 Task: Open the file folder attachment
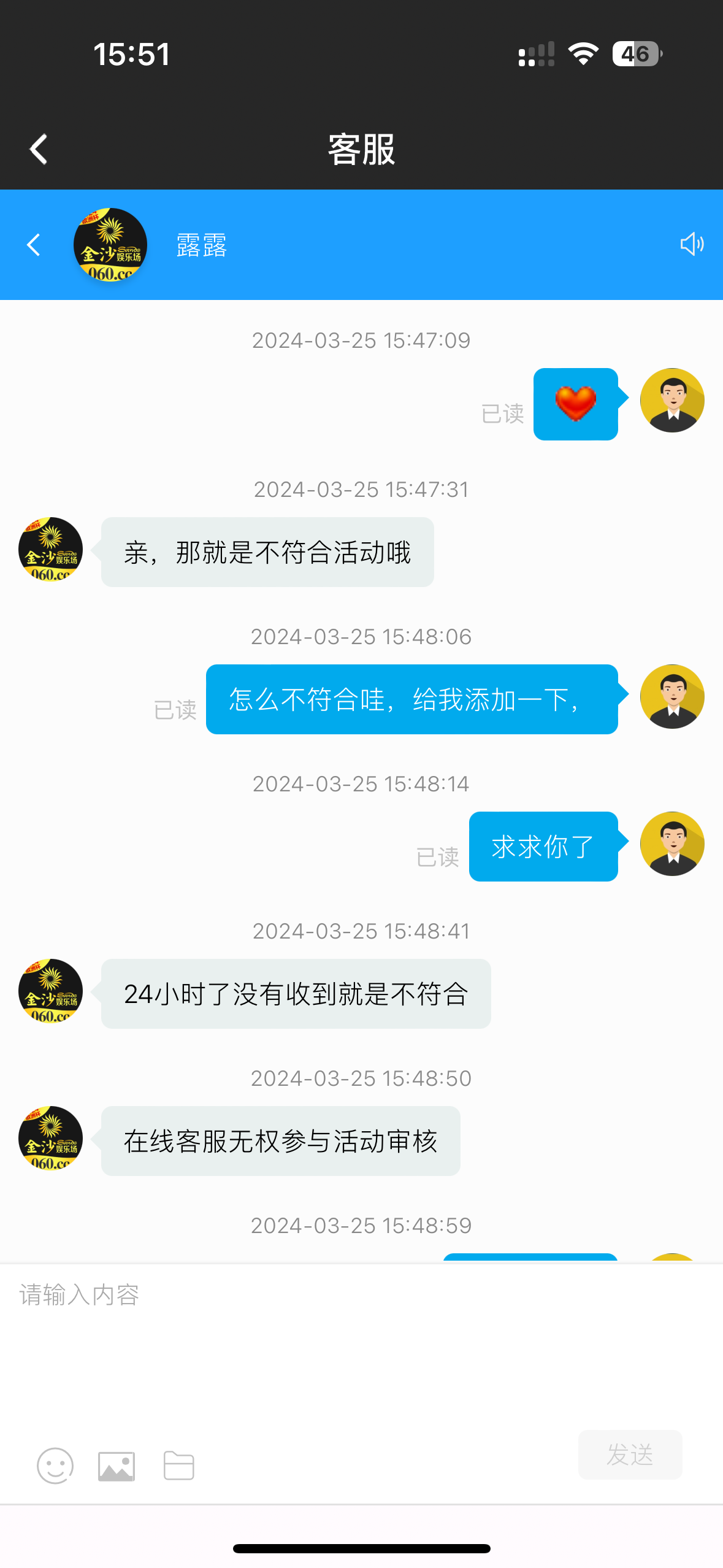click(x=179, y=1466)
